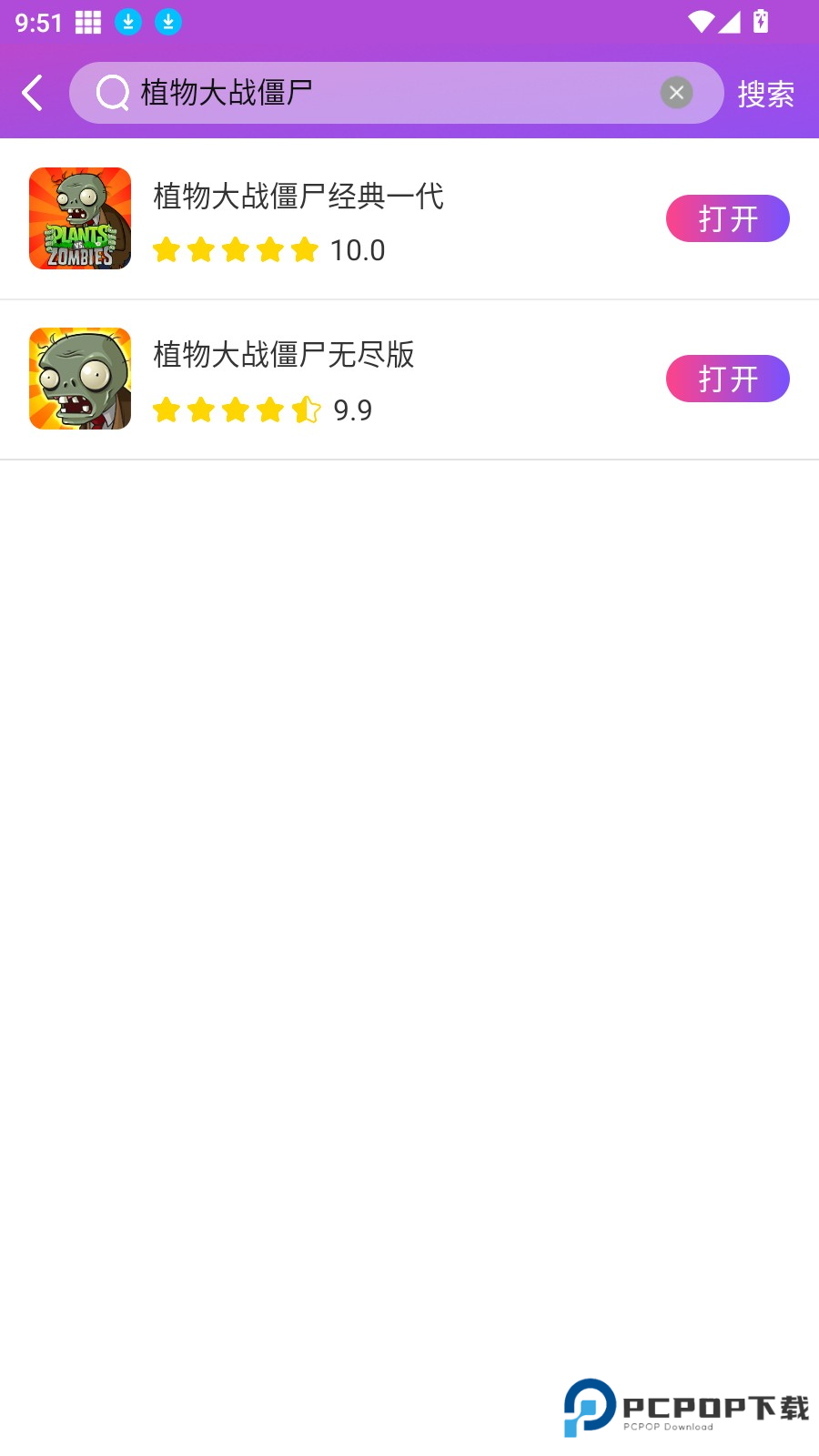
Task: Click the five-star 10.0 rating row
Action: pos(268,249)
